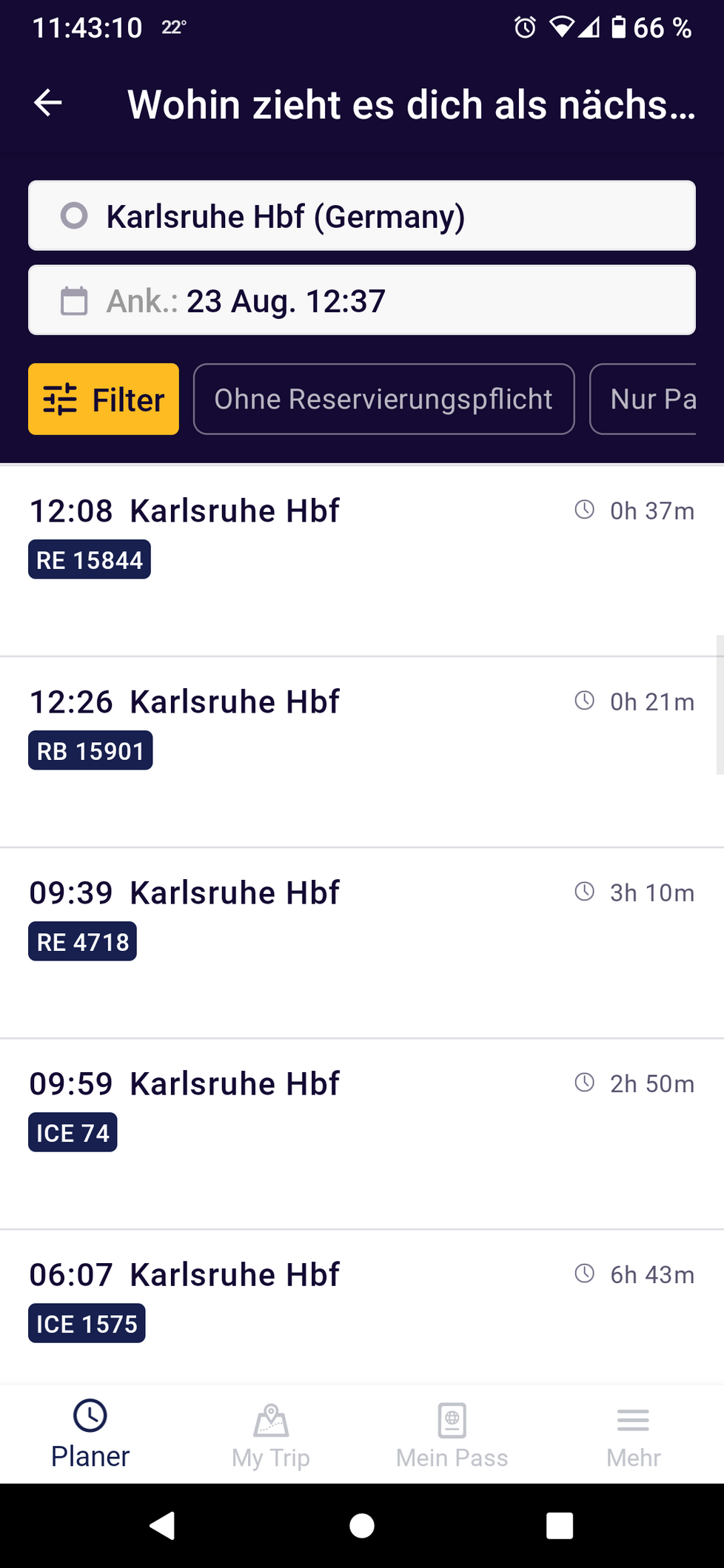This screenshot has width=724, height=1568.
Task: Open the 12:26 RB 15901 connection
Action: 361,750
